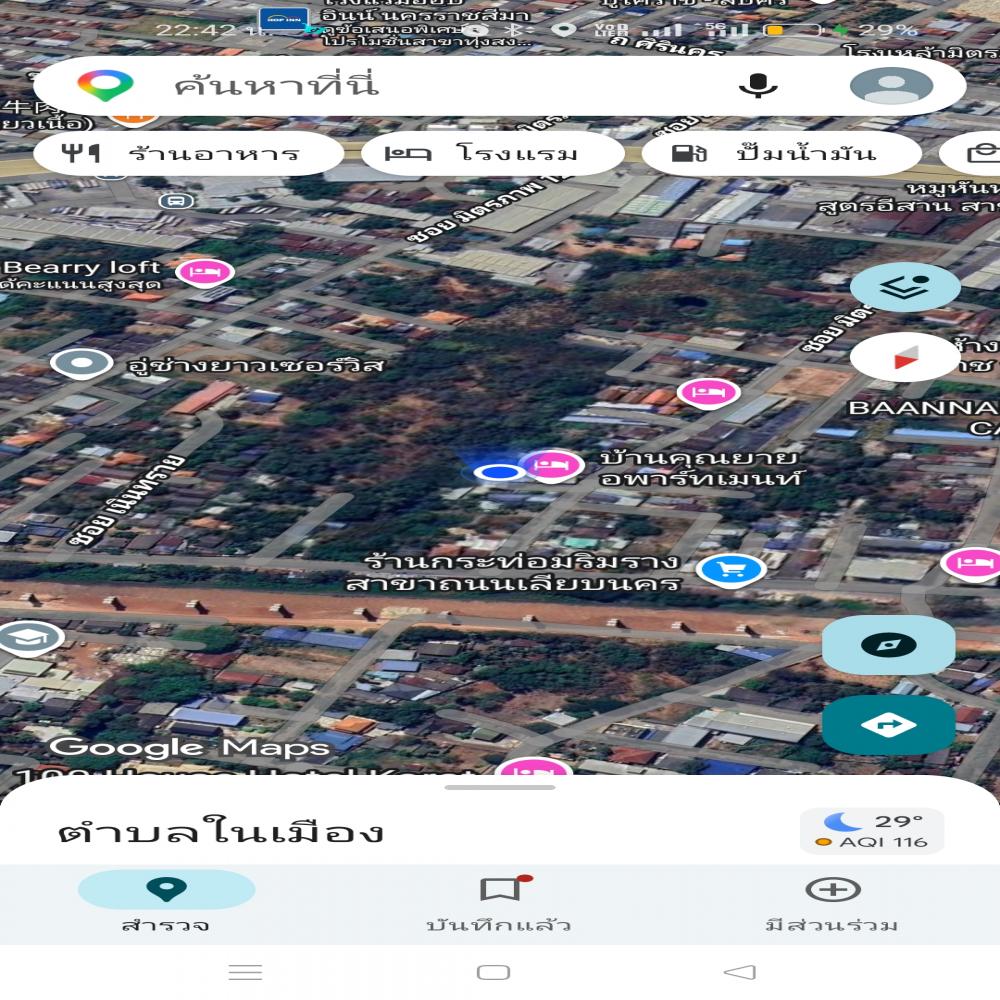The width and height of the screenshot is (1000, 1000).
Task: Open the บ้านคุณยาย อพาร์ทเมนท์ place pin
Action: tap(551, 465)
